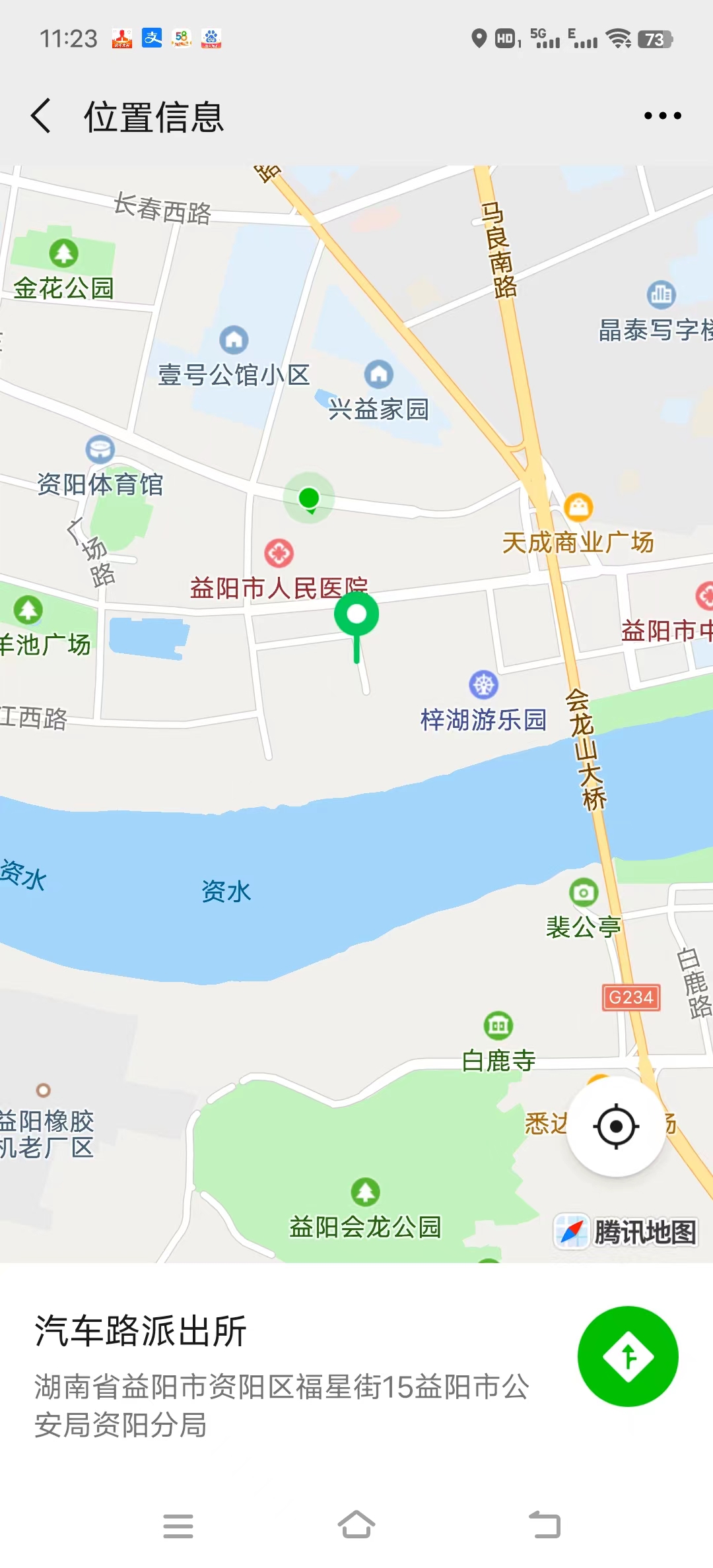Tap the system home button
Image resolution: width=713 pixels, height=1568 pixels.
[x=356, y=1525]
